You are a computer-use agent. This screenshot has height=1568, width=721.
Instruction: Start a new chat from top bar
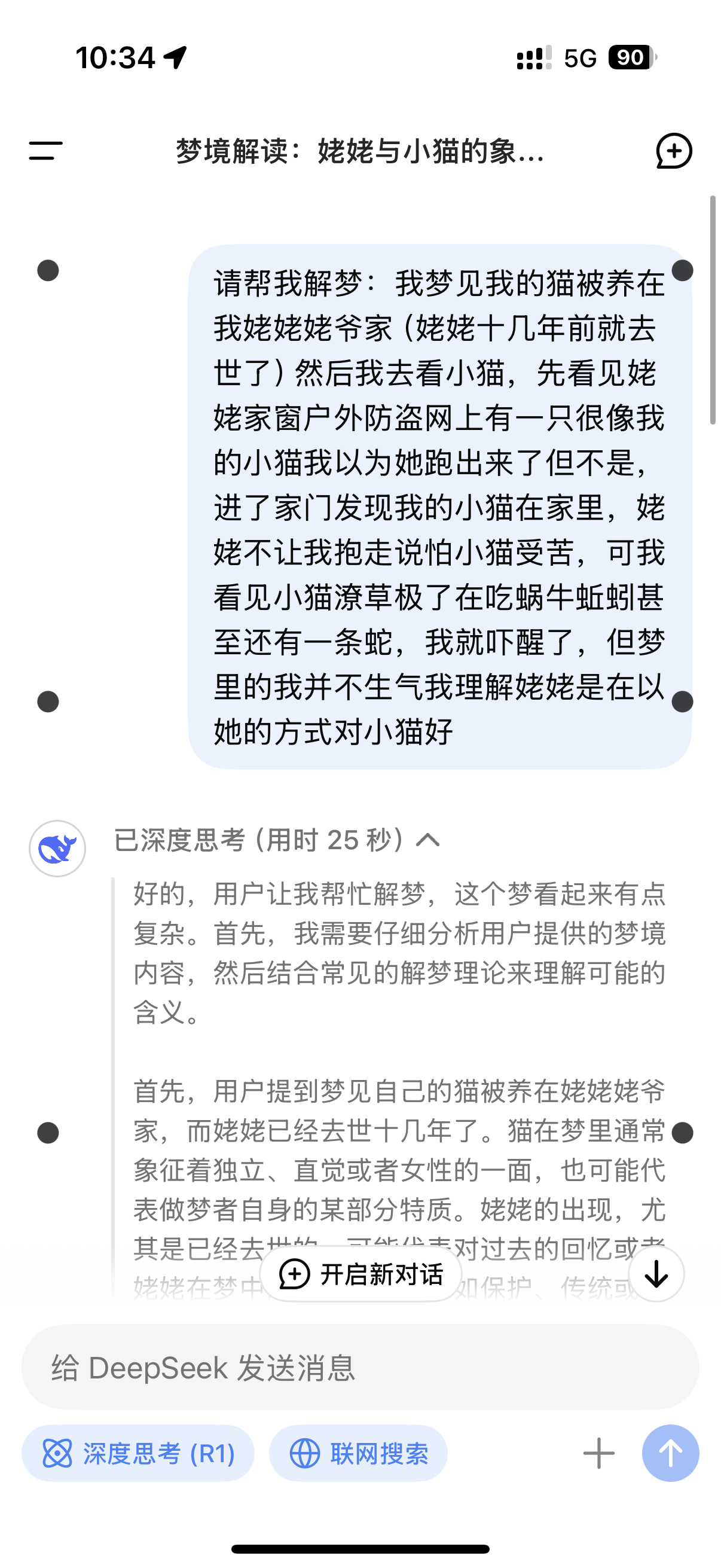tap(674, 151)
